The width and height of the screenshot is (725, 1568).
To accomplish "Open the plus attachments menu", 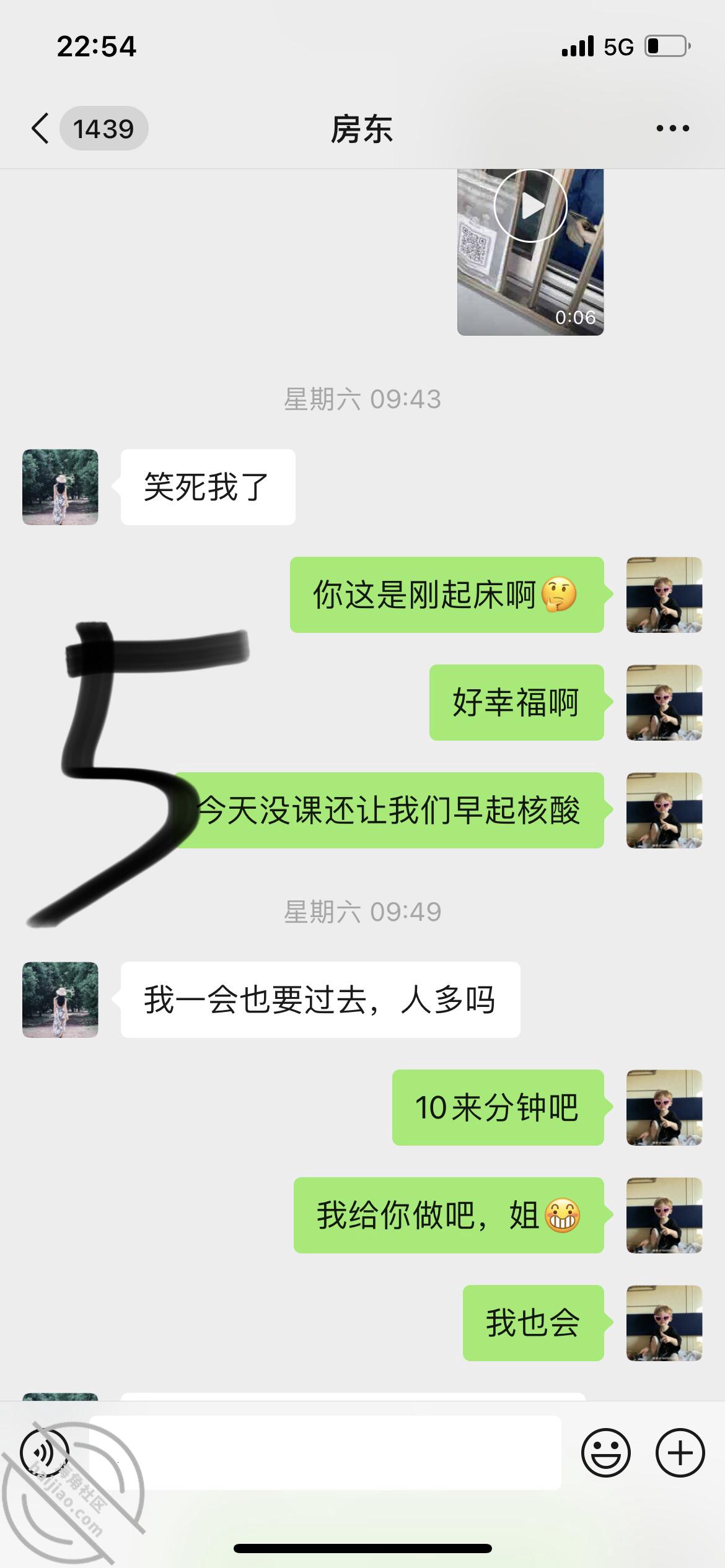I will 680,1452.
